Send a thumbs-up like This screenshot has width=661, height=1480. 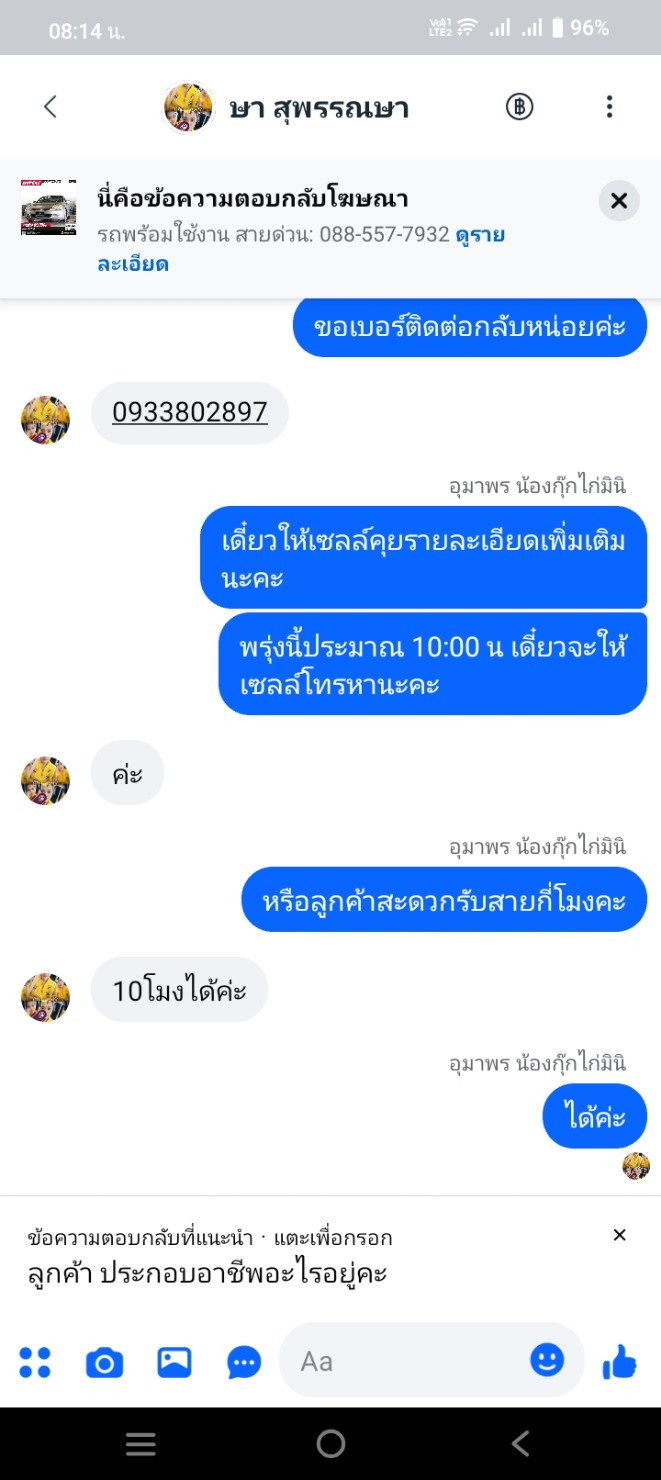click(620, 1361)
